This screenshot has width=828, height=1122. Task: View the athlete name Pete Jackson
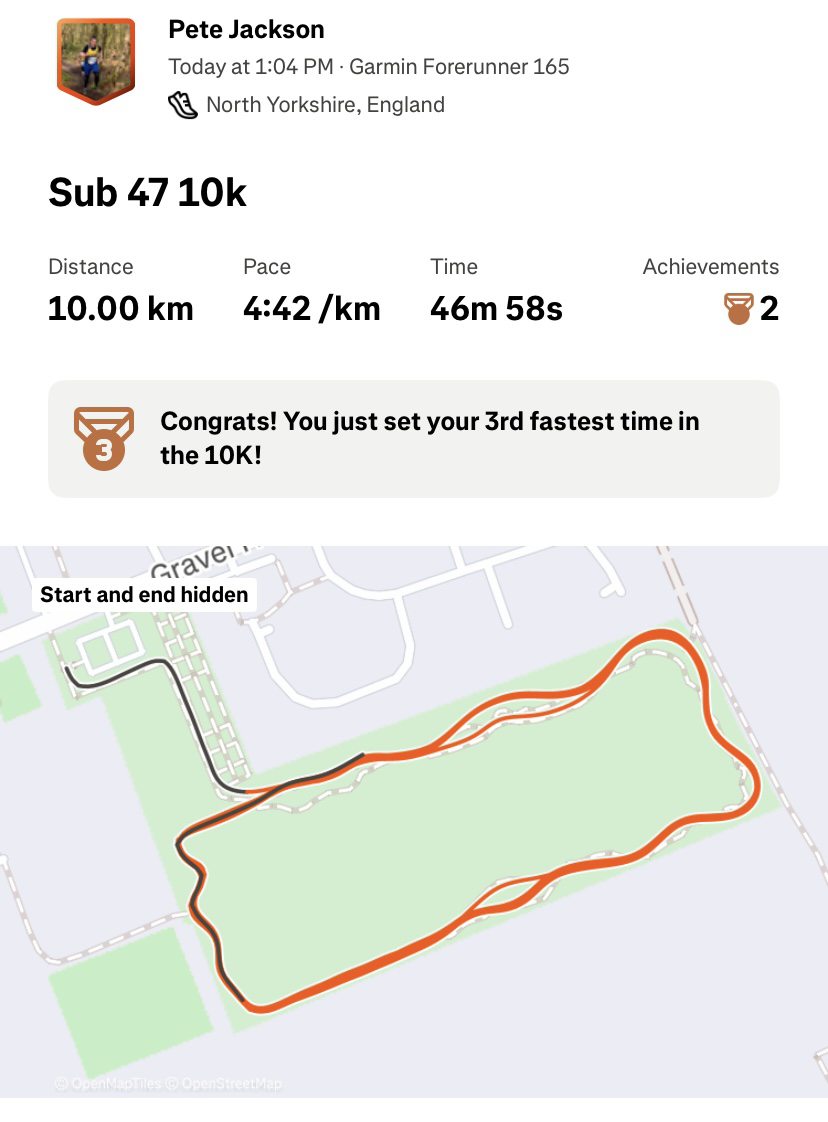click(x=246, y=29)
